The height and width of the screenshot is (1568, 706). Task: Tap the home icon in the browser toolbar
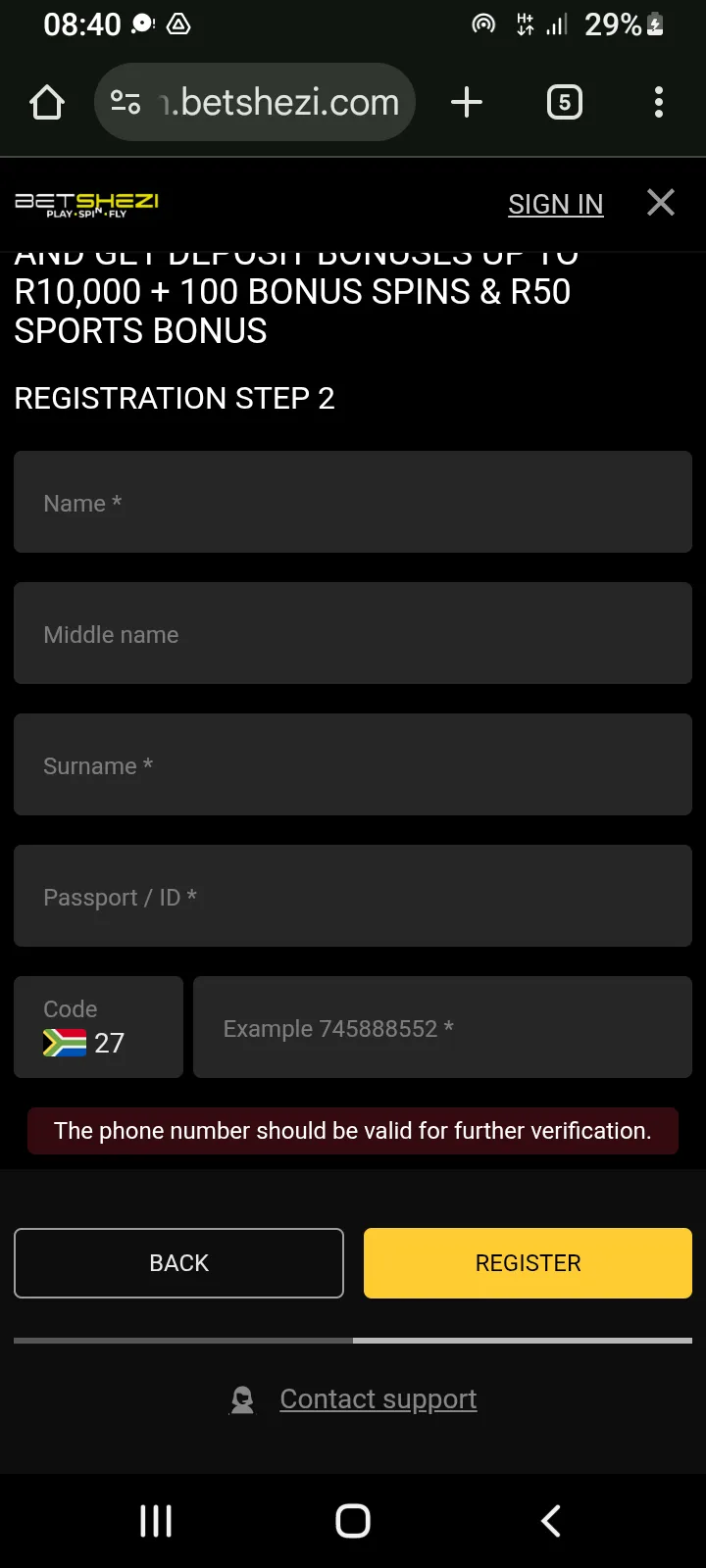pyautogui.click(x=46, y=101)
